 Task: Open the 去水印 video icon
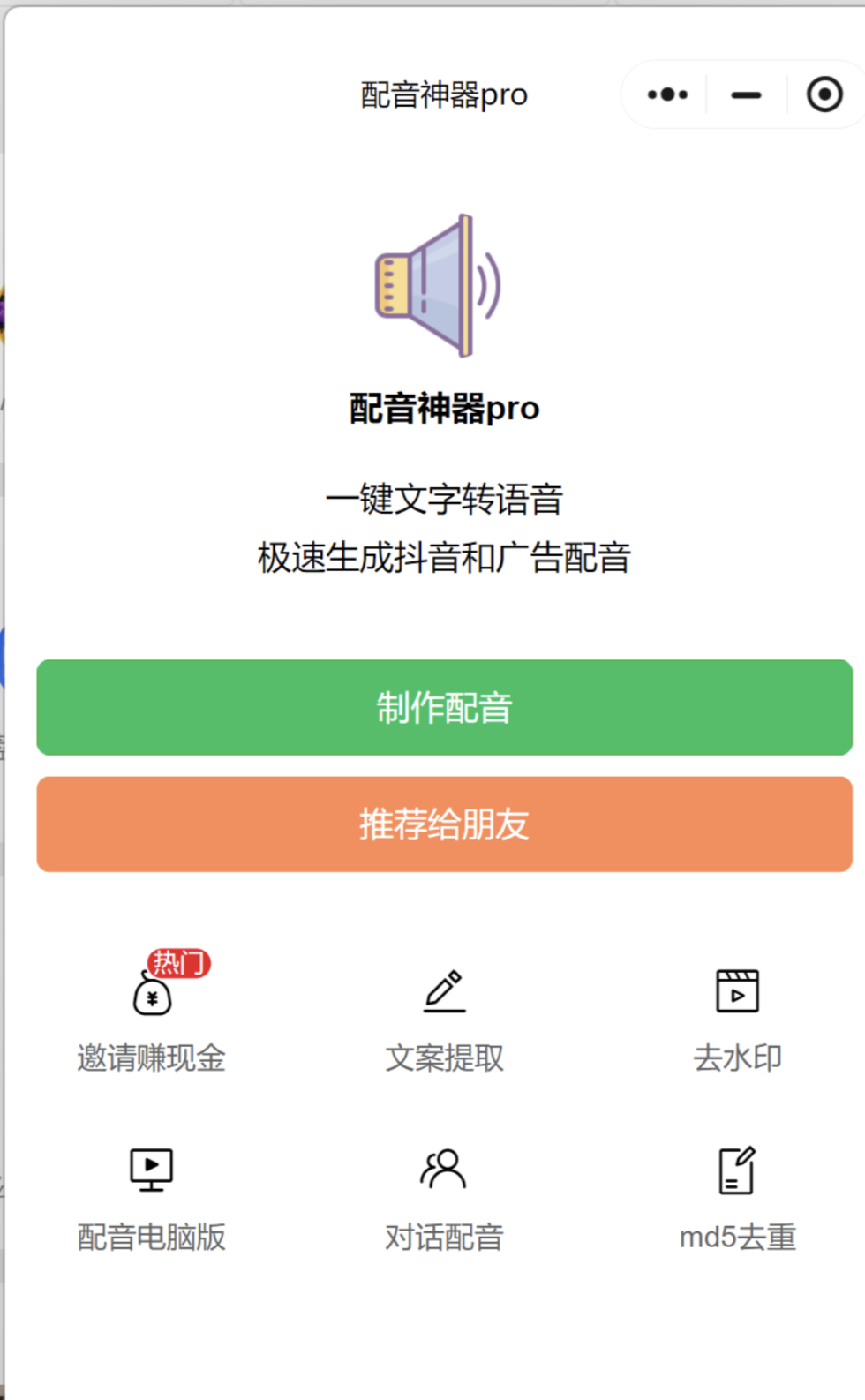(738, 990)
